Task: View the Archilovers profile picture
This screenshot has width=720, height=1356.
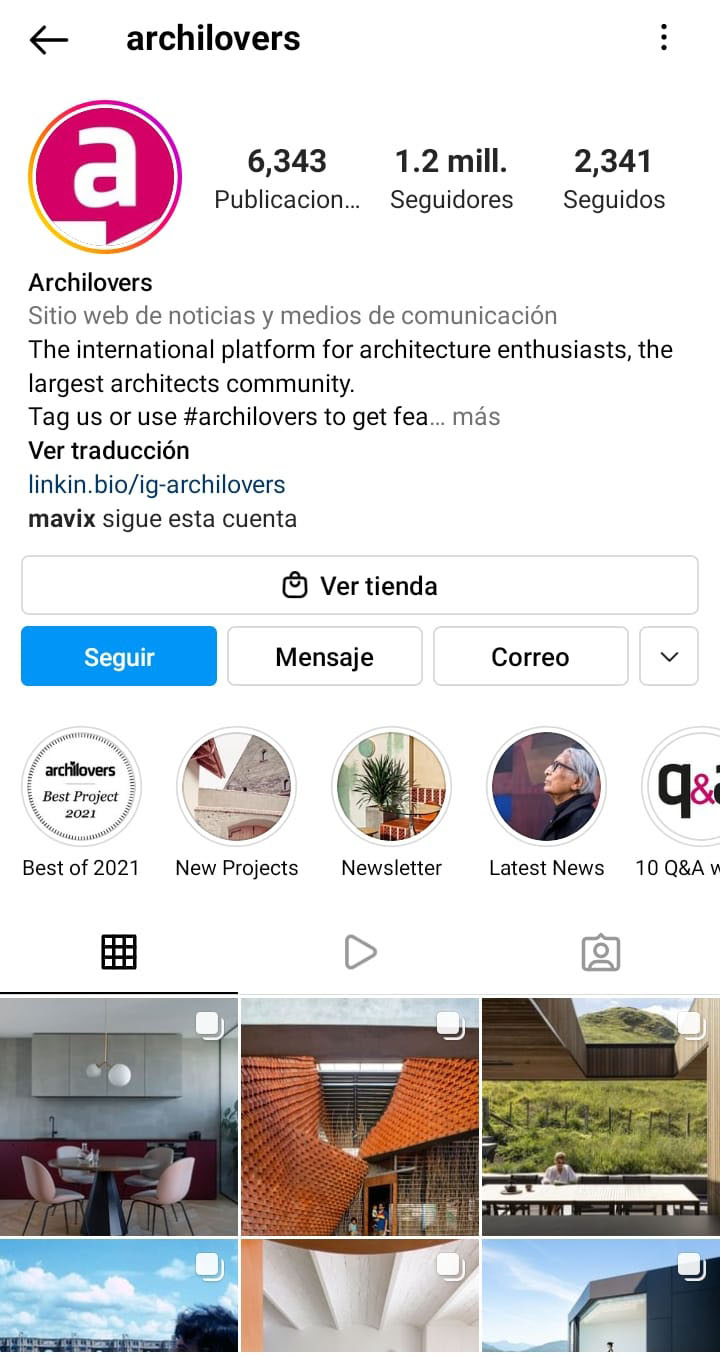Action: tap(105, 177)
